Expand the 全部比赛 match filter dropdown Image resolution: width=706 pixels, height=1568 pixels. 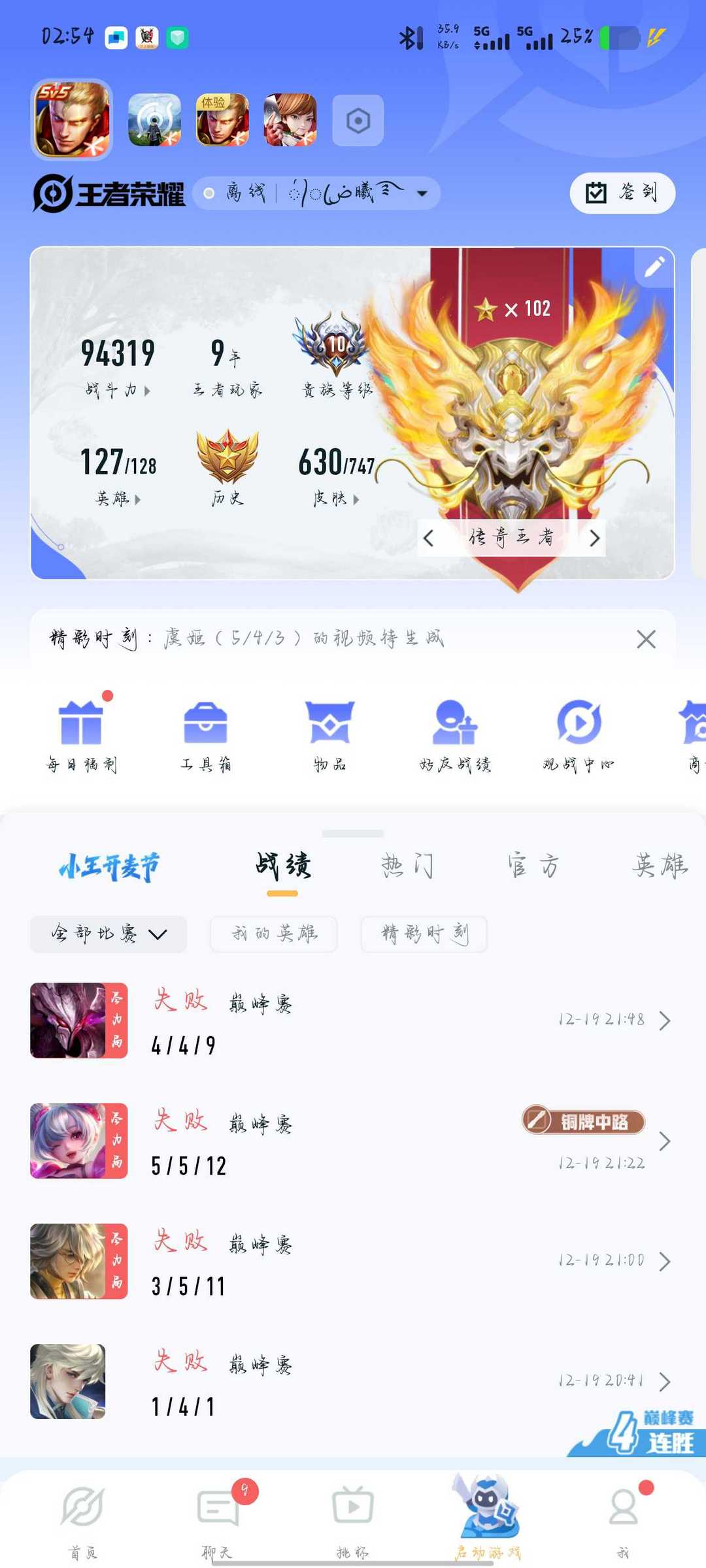pos(109,934)
